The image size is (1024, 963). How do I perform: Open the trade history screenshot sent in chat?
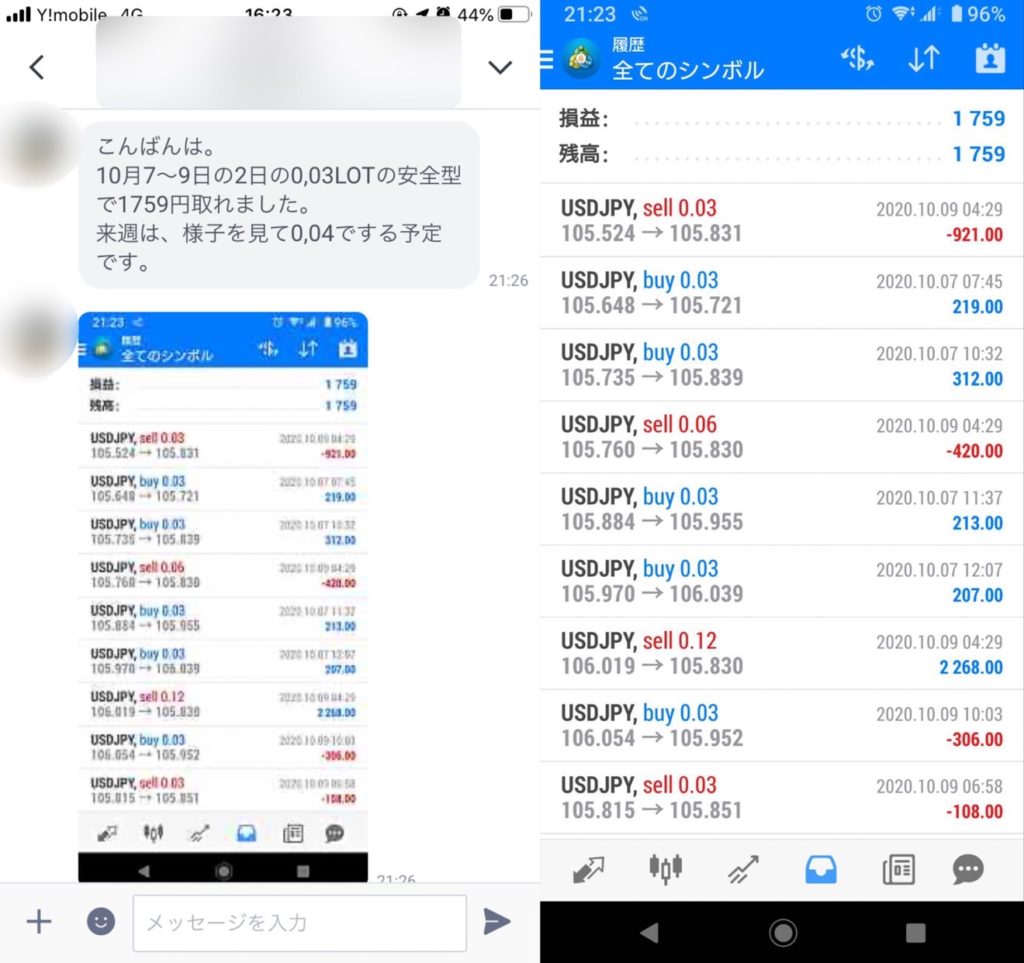[223, 595]
